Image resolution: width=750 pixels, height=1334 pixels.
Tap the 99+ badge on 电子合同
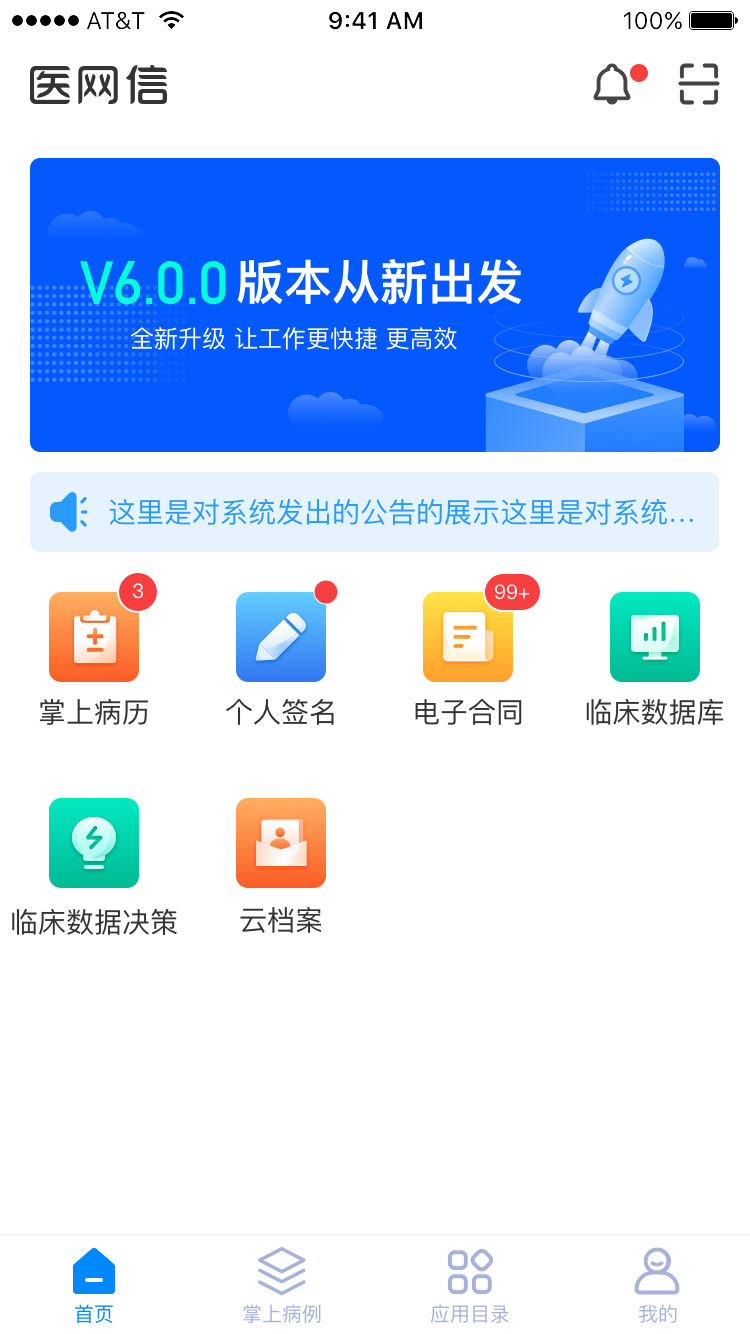[x=512, y=592]
